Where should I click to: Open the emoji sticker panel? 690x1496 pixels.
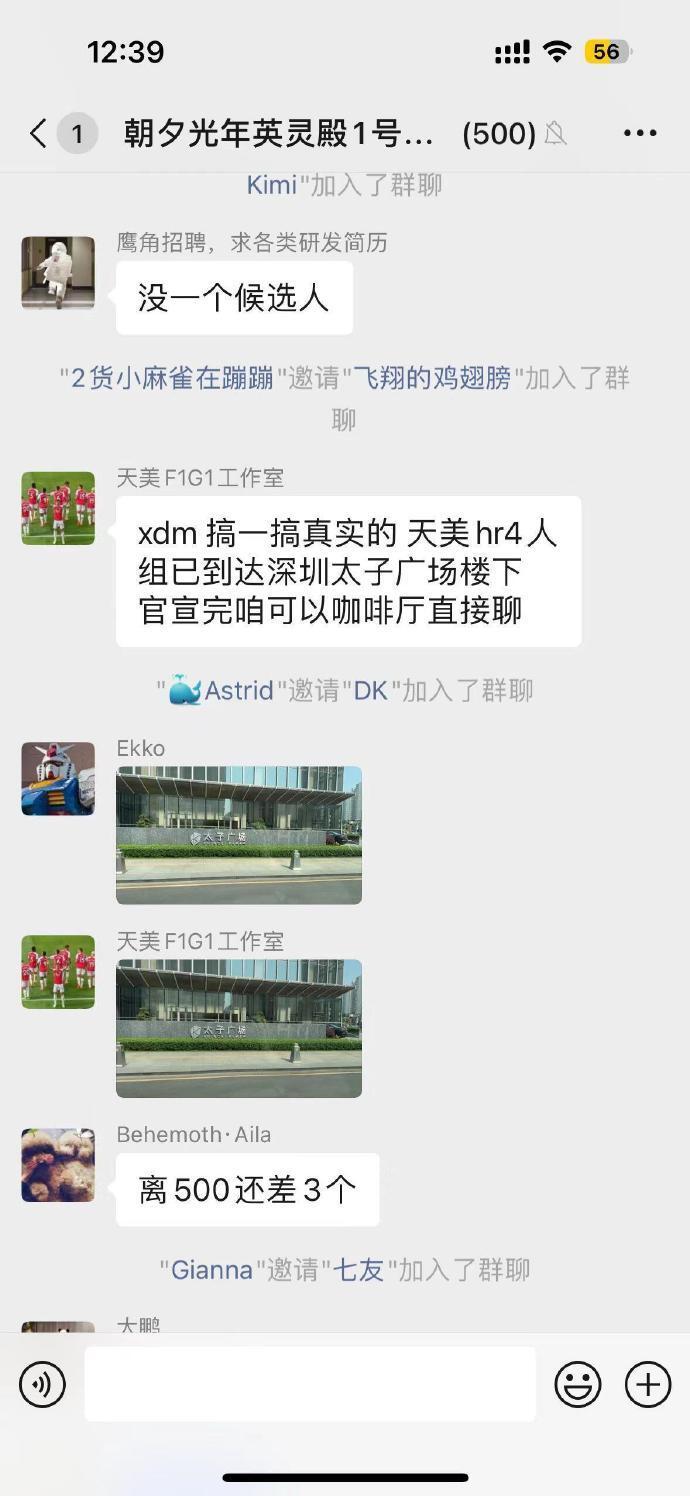tap(578, 1384)
